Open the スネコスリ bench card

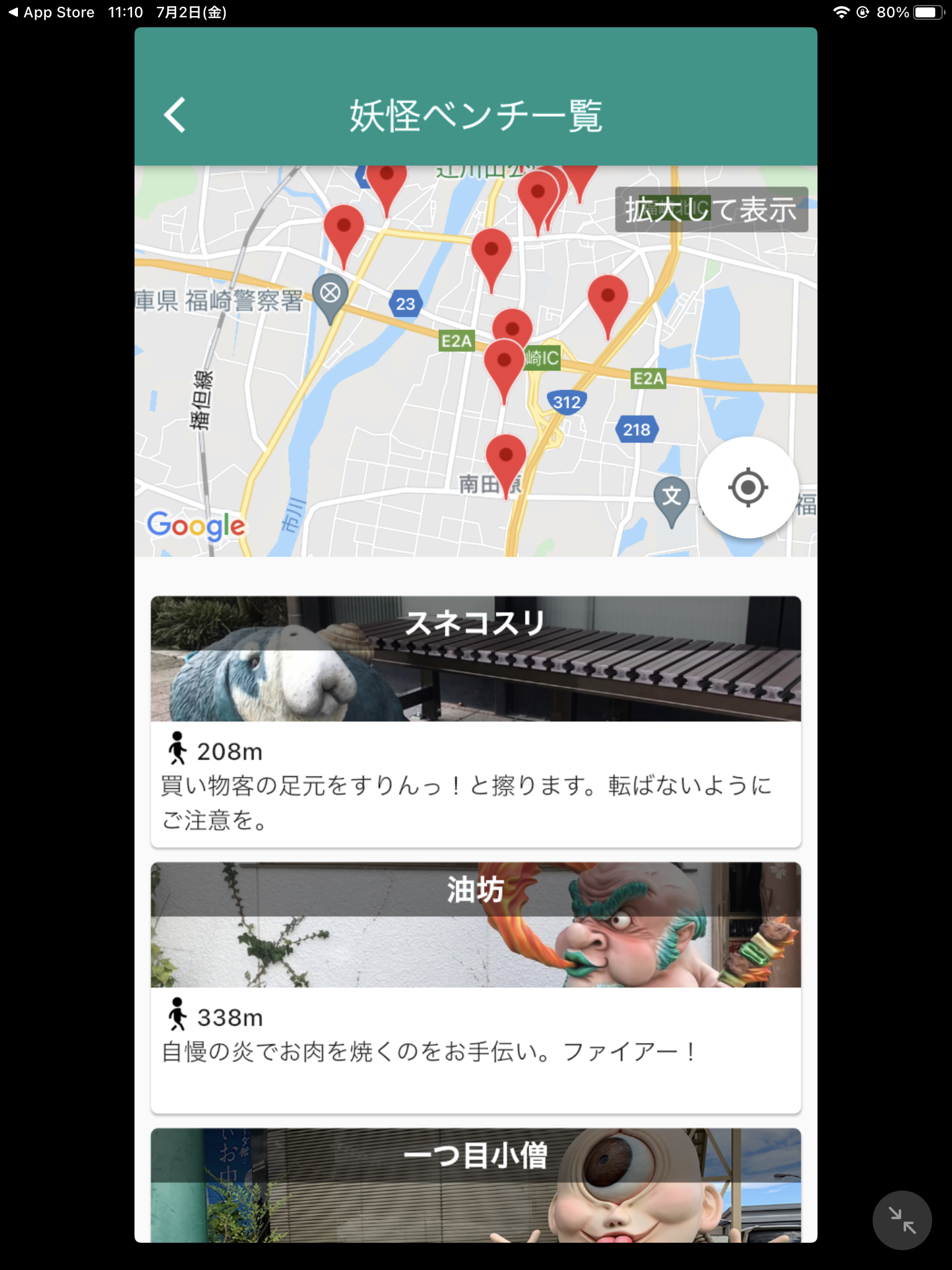tap(475, 721)
